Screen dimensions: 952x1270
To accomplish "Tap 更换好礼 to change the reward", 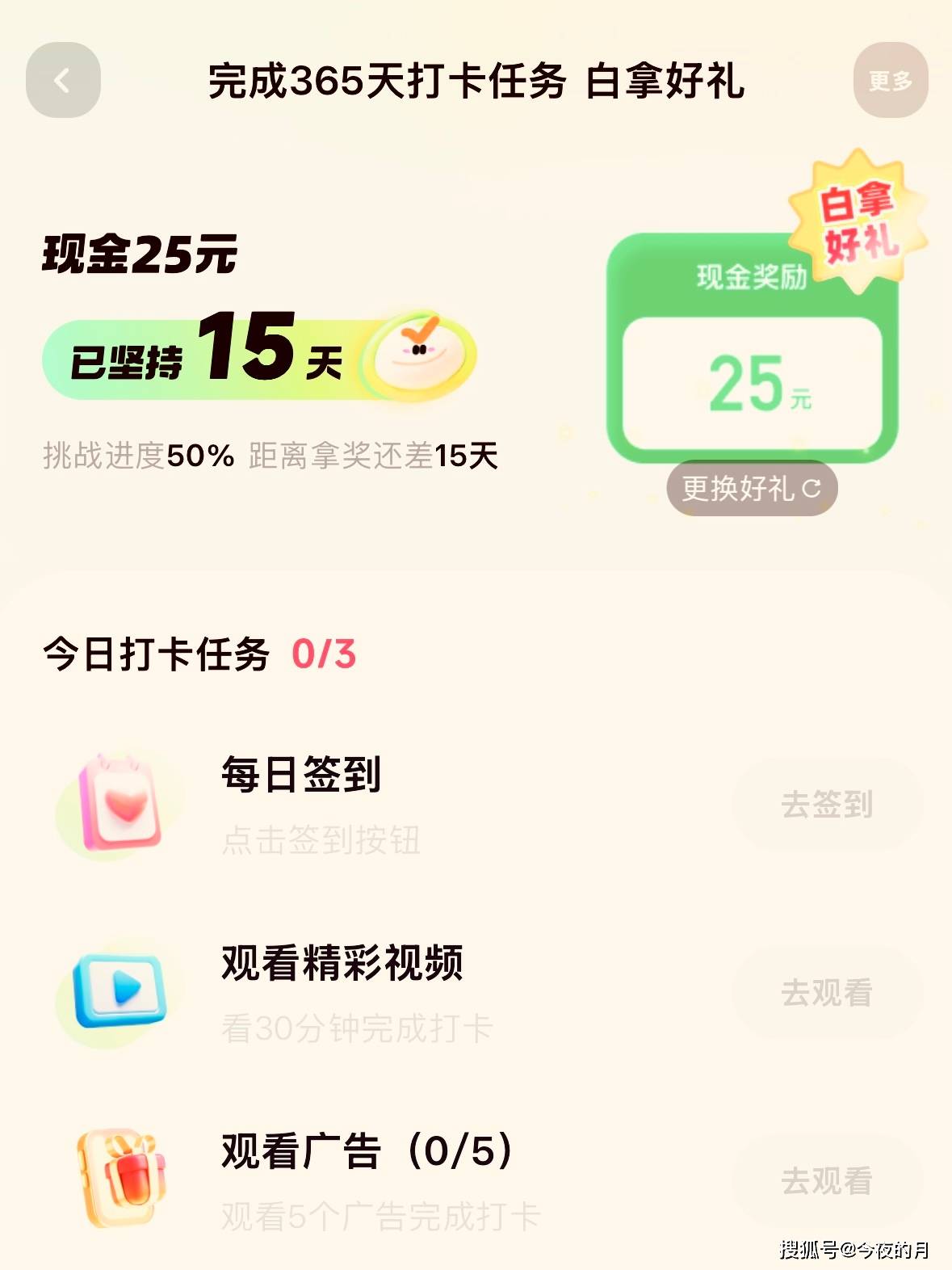I will tap(751, 488).
